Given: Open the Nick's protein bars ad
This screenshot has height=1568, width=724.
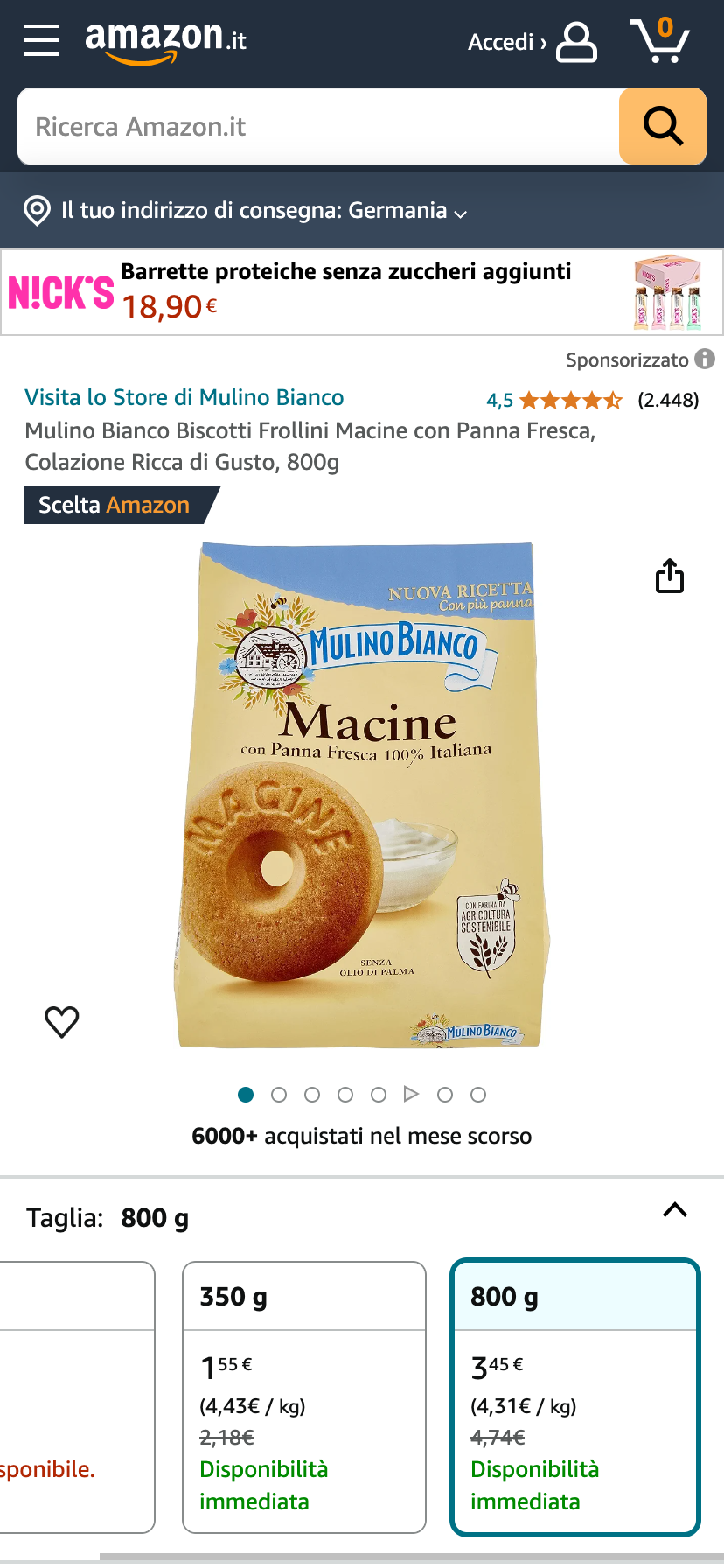Looking at the screenshot, I should [x=362, y=292].
